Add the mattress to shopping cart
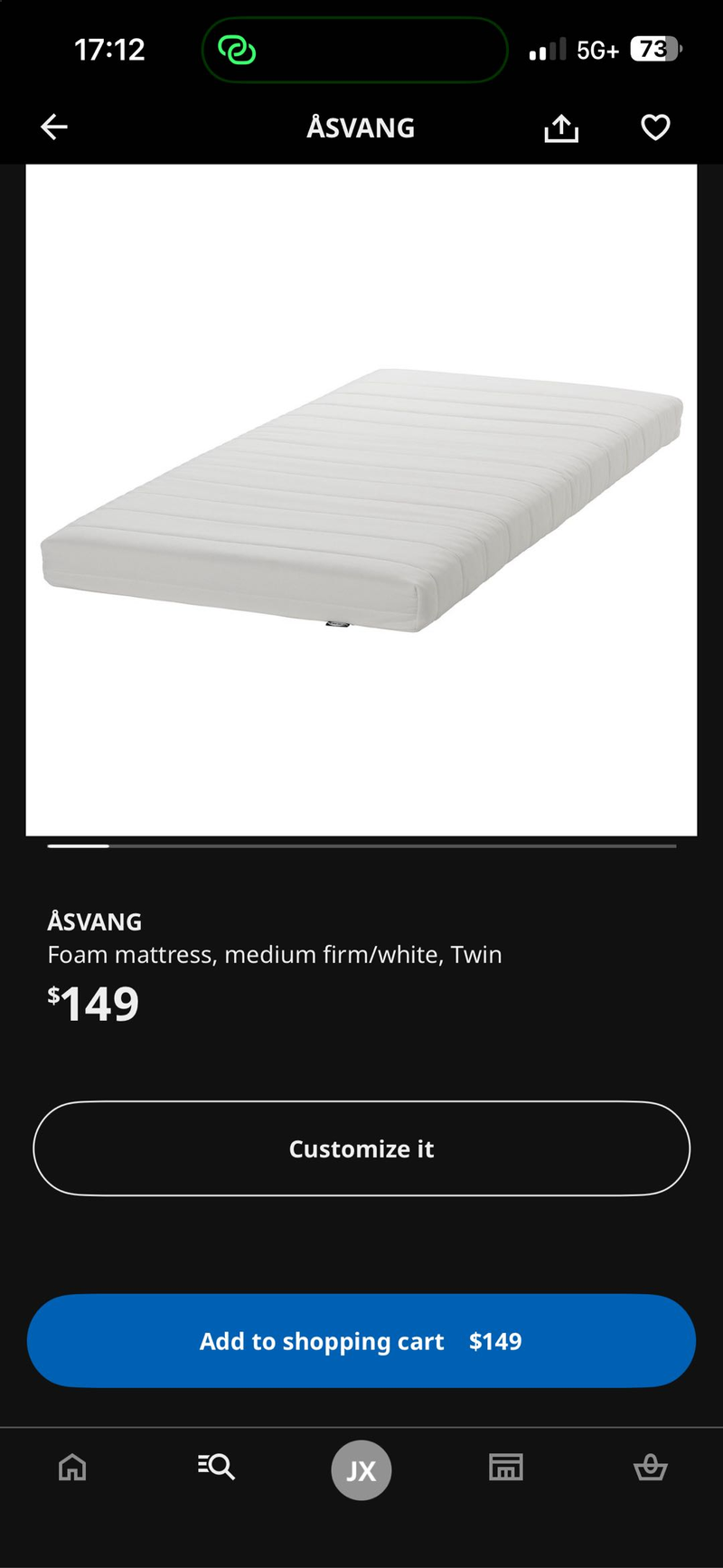The width and height of the screenshot is (723, 1568). click(361, 1341)
